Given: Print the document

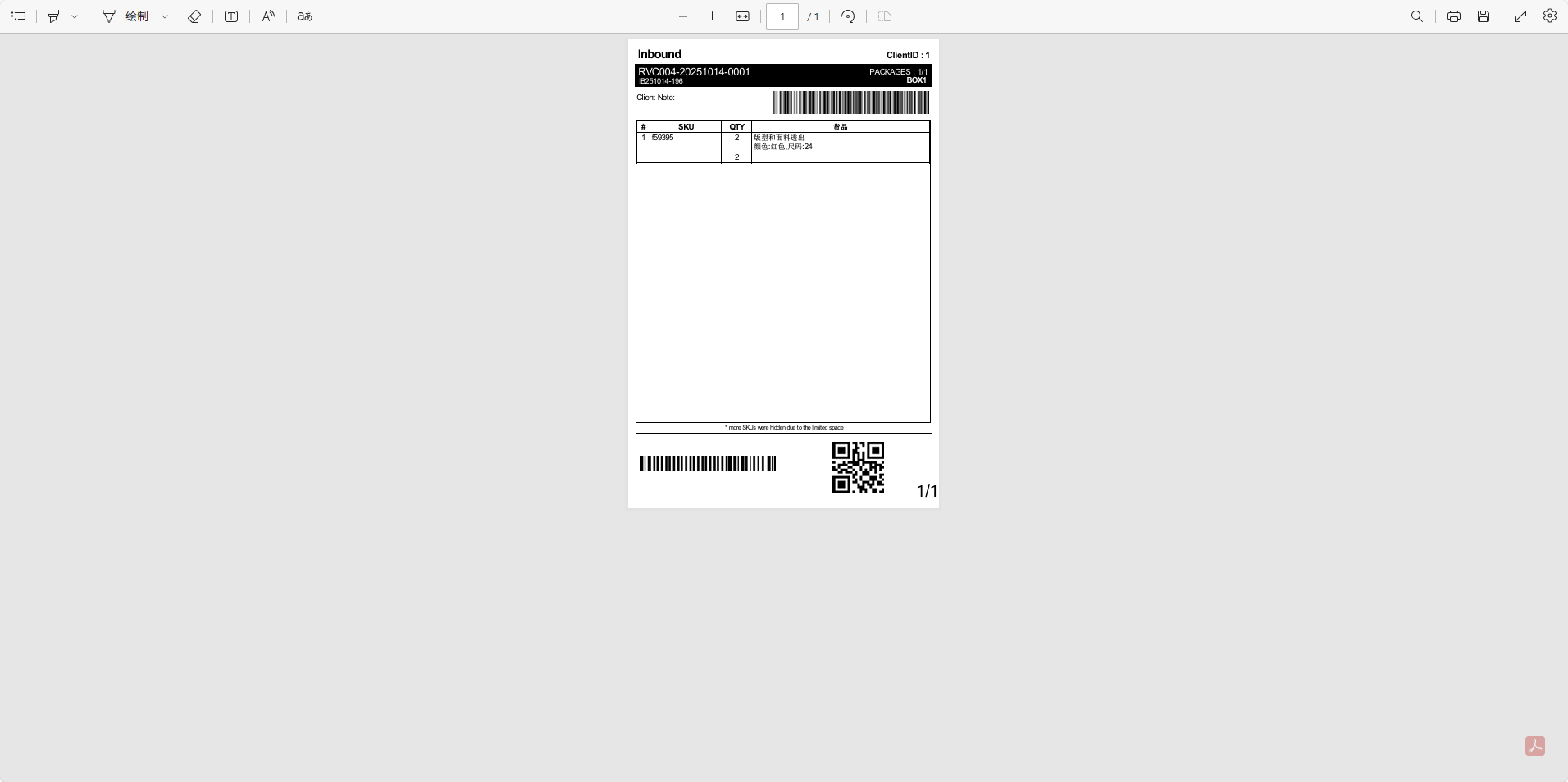Looking at the screenshot, I should [1454, 16].
